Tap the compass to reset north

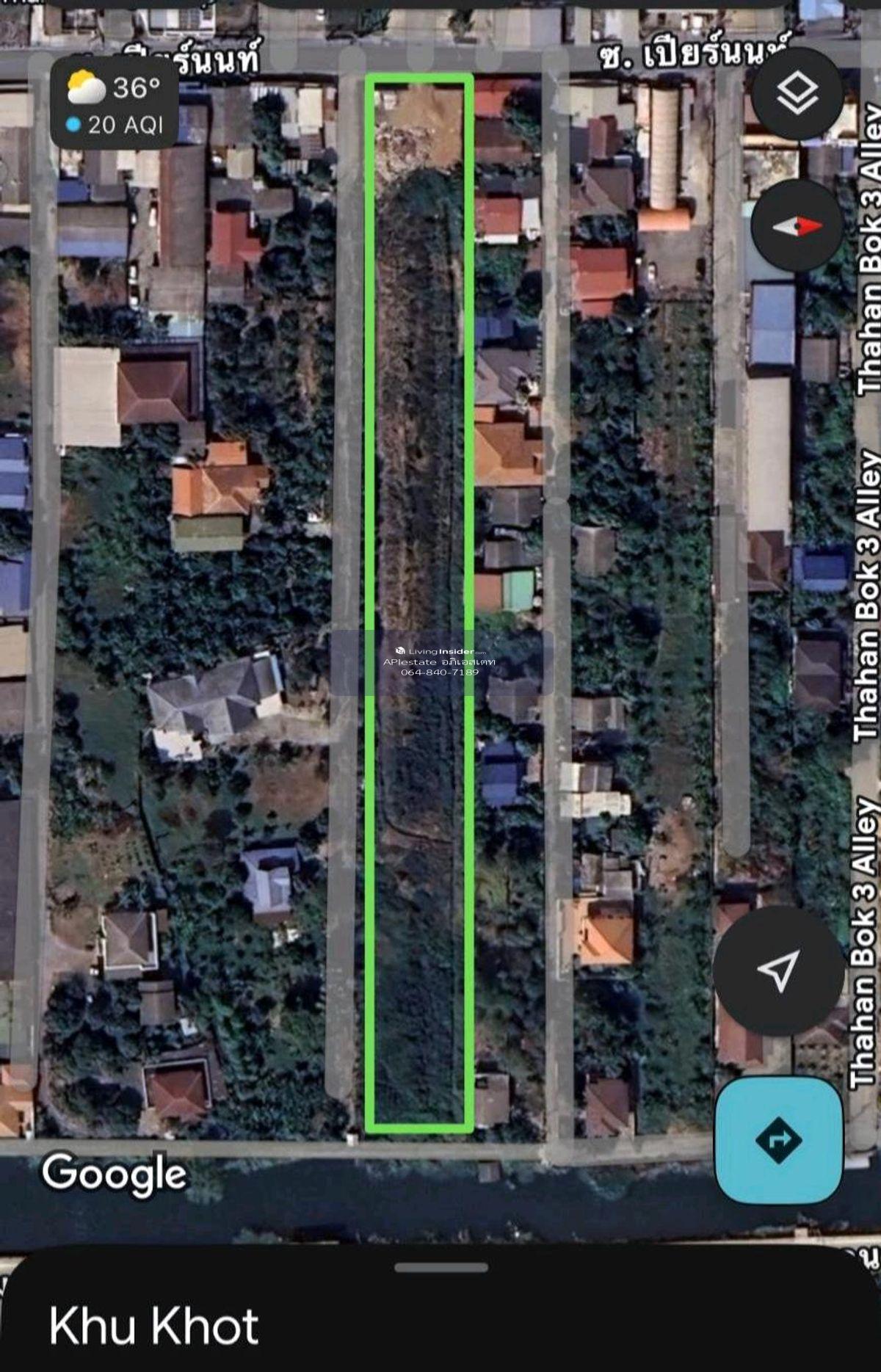pos(797,226)
